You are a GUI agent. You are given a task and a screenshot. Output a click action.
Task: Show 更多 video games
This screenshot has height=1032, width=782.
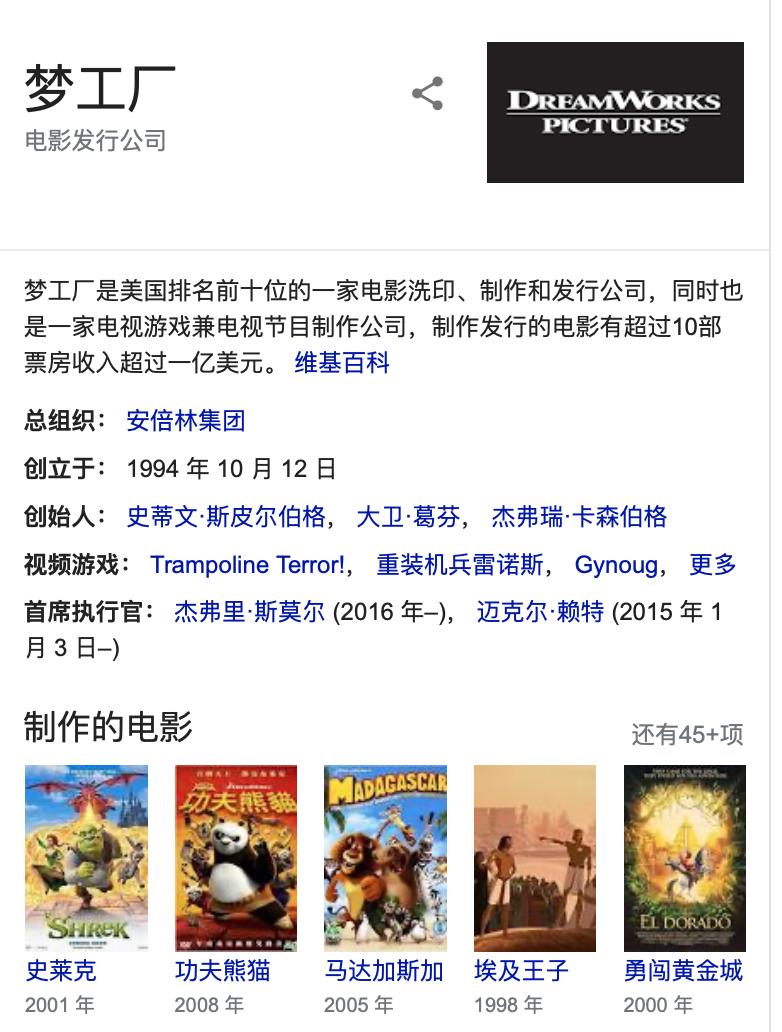713,564
